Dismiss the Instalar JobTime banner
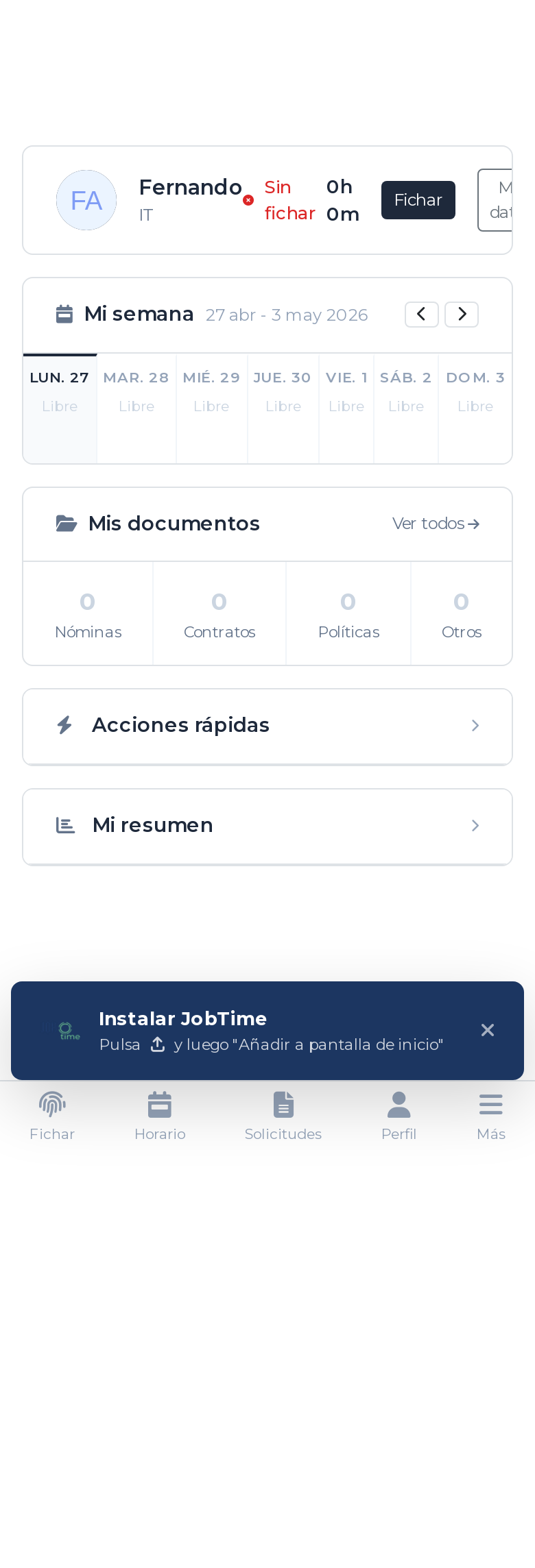The image size is (535, 1568). coord(488,1030)
